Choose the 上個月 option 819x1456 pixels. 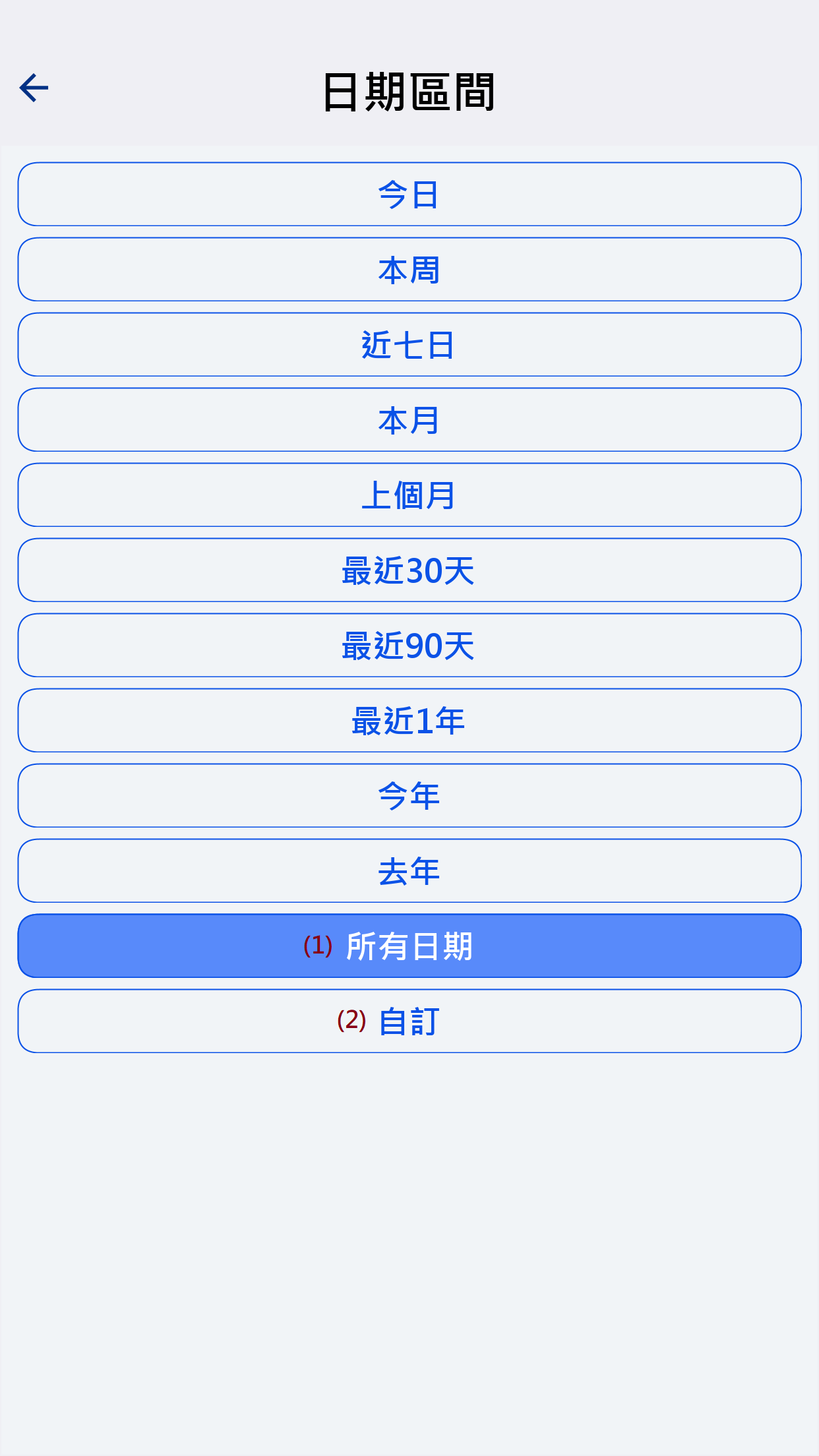(409, 495)
